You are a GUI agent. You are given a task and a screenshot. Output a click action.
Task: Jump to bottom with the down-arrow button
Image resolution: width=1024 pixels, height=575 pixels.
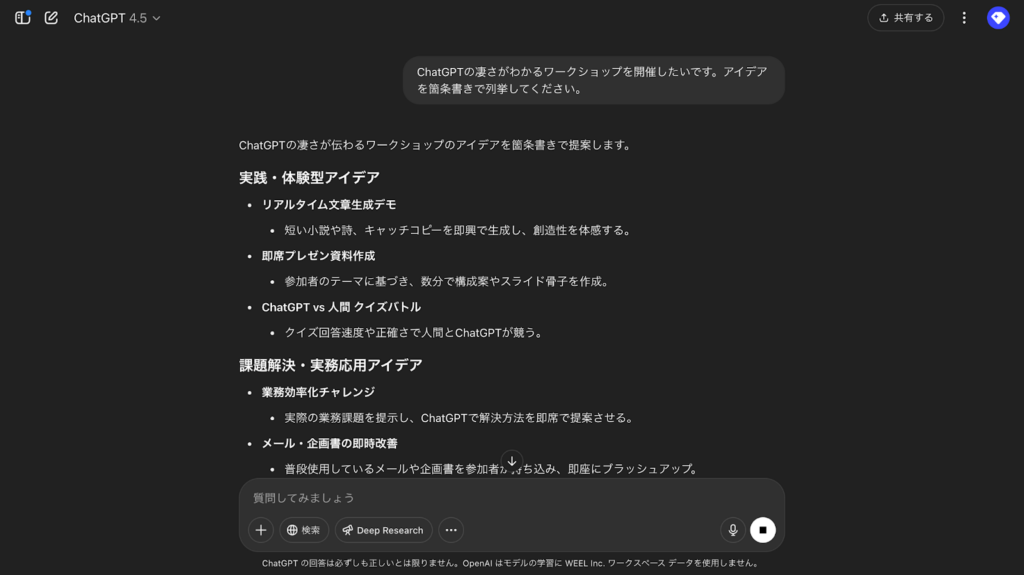512,461
